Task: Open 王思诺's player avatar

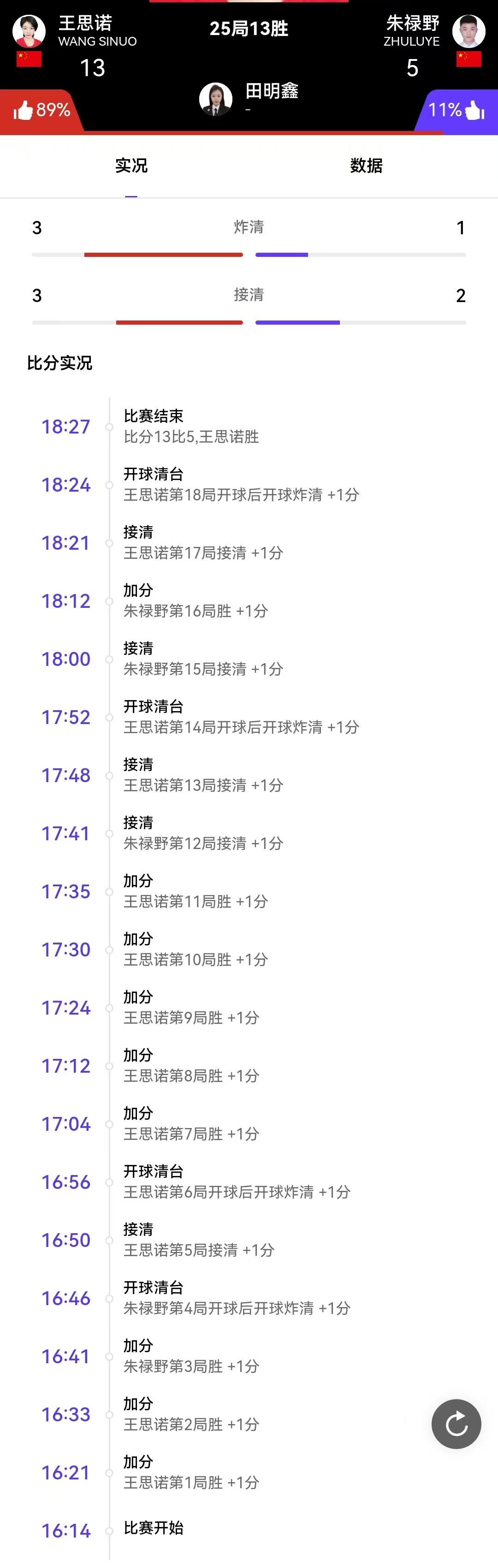Action: [29, 31]
